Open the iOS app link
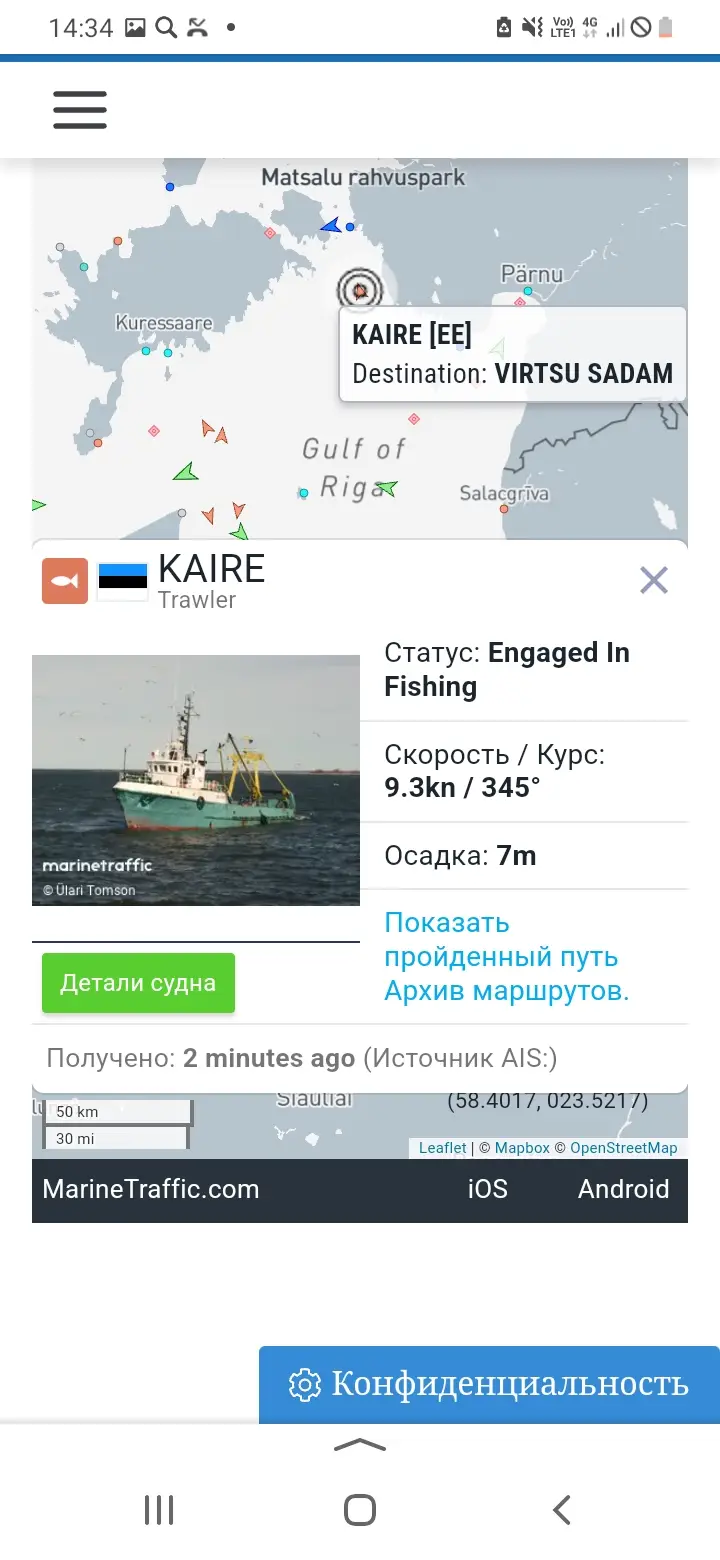 coord(488,1189)
